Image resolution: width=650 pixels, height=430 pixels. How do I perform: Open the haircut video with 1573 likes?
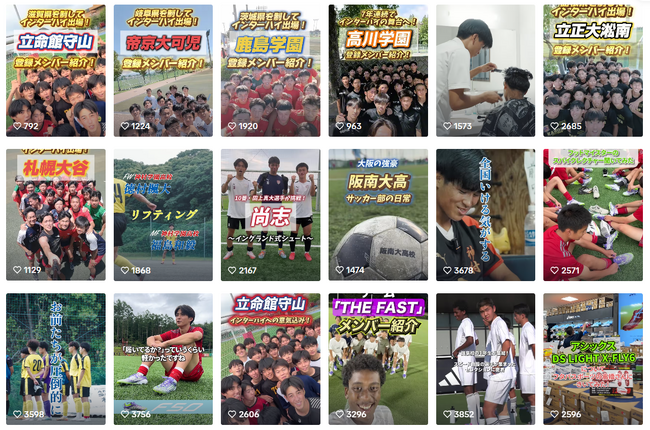pos(485,70)
